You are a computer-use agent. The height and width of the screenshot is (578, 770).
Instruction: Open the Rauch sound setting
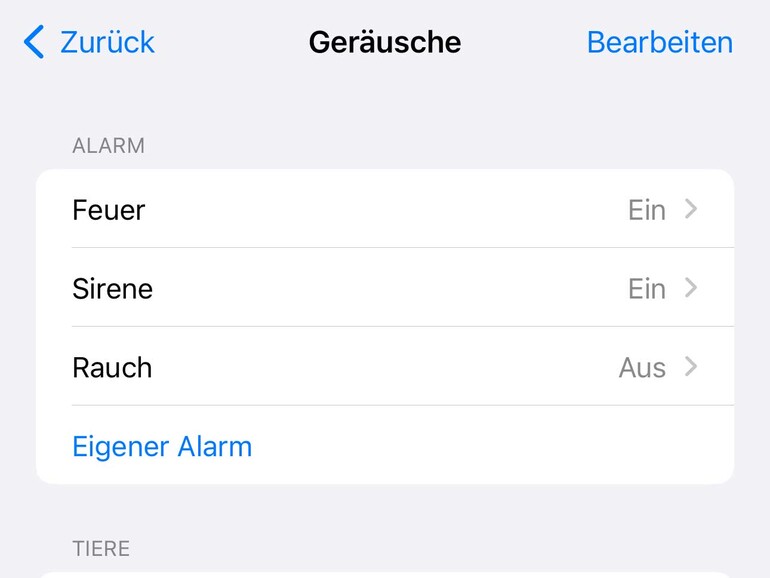coord(384,367)
